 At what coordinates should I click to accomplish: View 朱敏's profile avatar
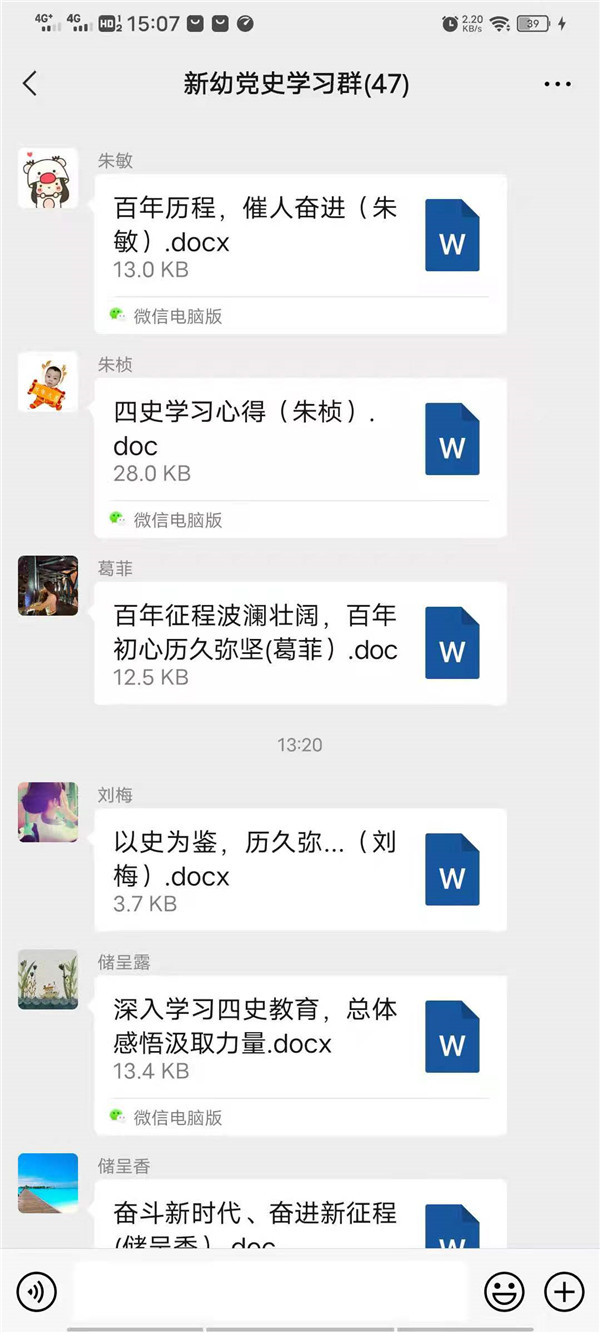coord(48,179)
